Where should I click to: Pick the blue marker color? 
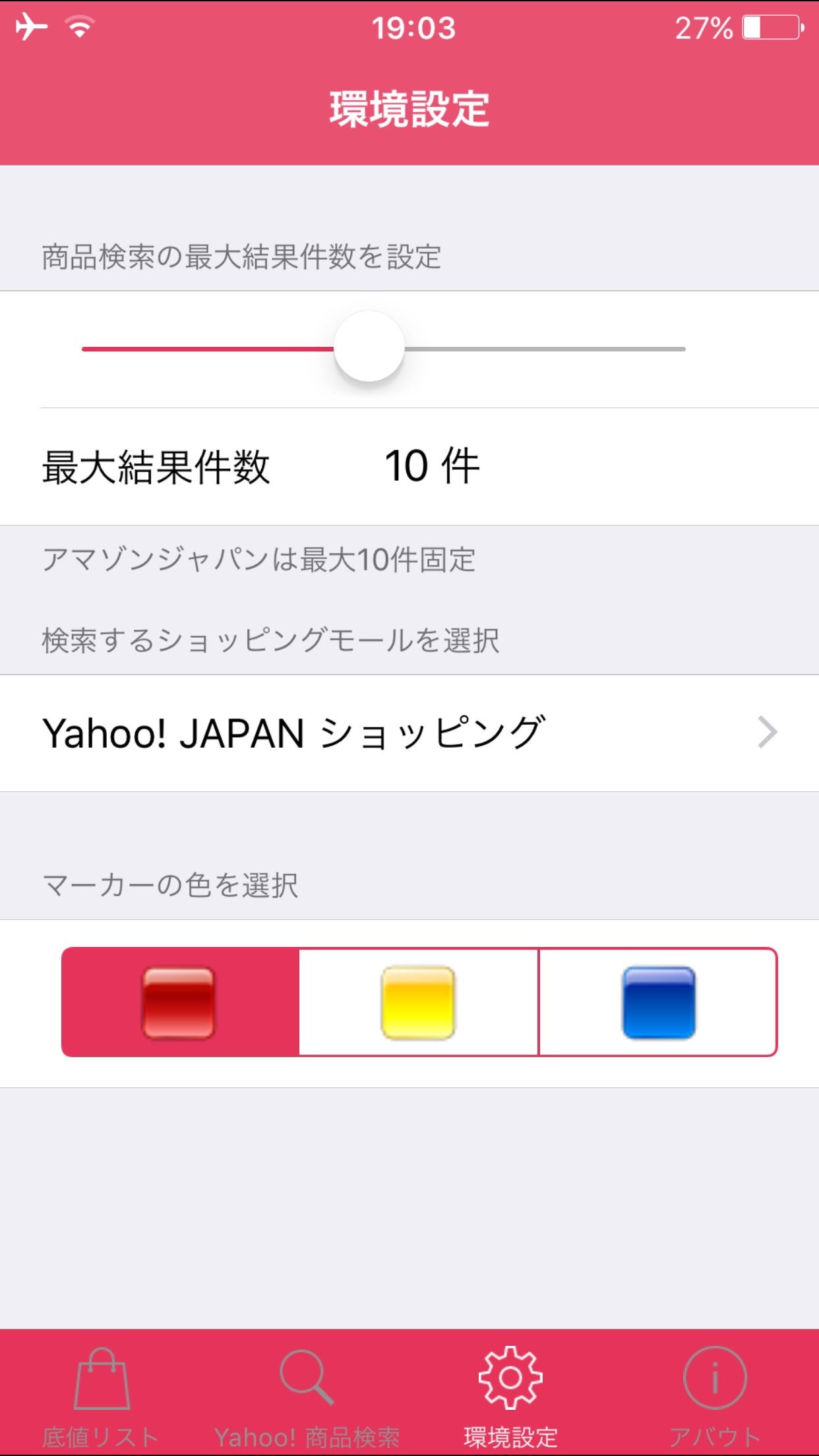tap(658, 1002)
